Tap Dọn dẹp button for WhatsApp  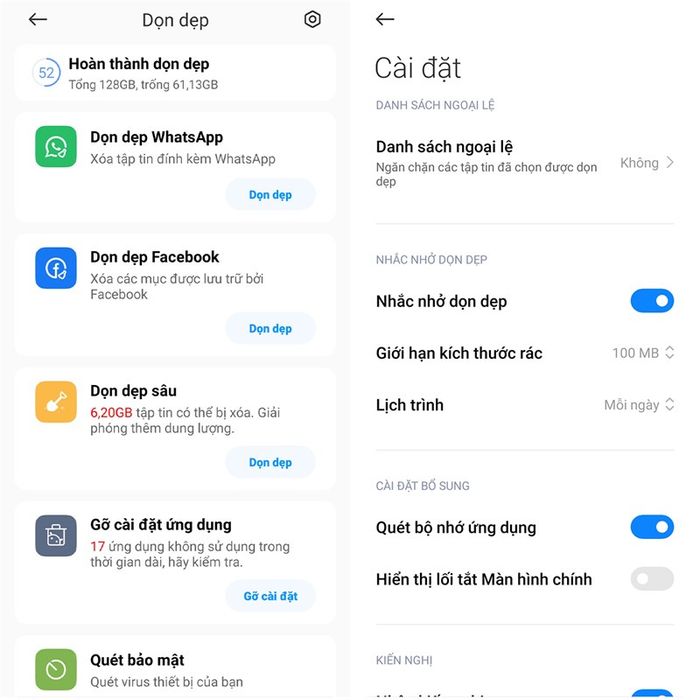pos(270,195)
